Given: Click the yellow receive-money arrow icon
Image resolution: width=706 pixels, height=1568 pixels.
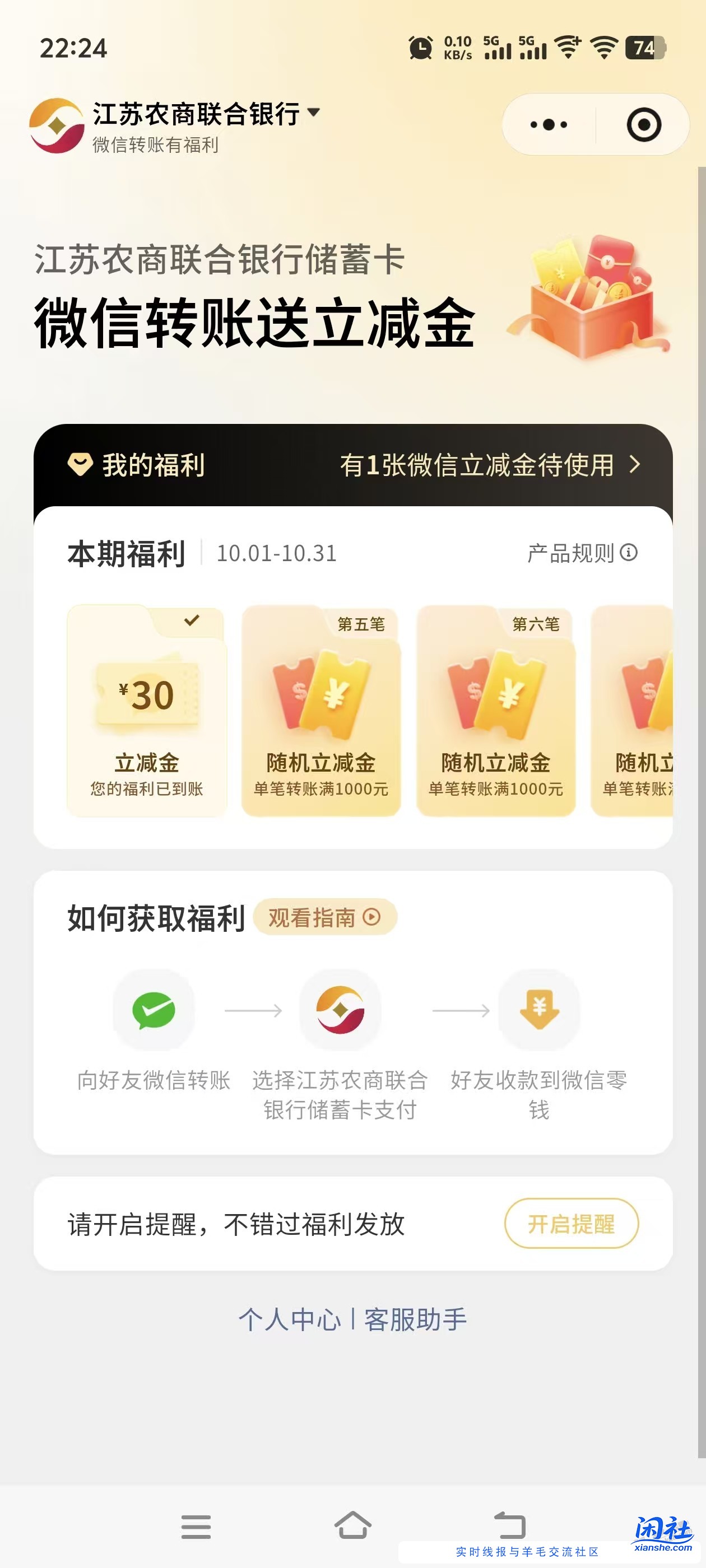Looking at the screenshot, I should pos(539,1010).
